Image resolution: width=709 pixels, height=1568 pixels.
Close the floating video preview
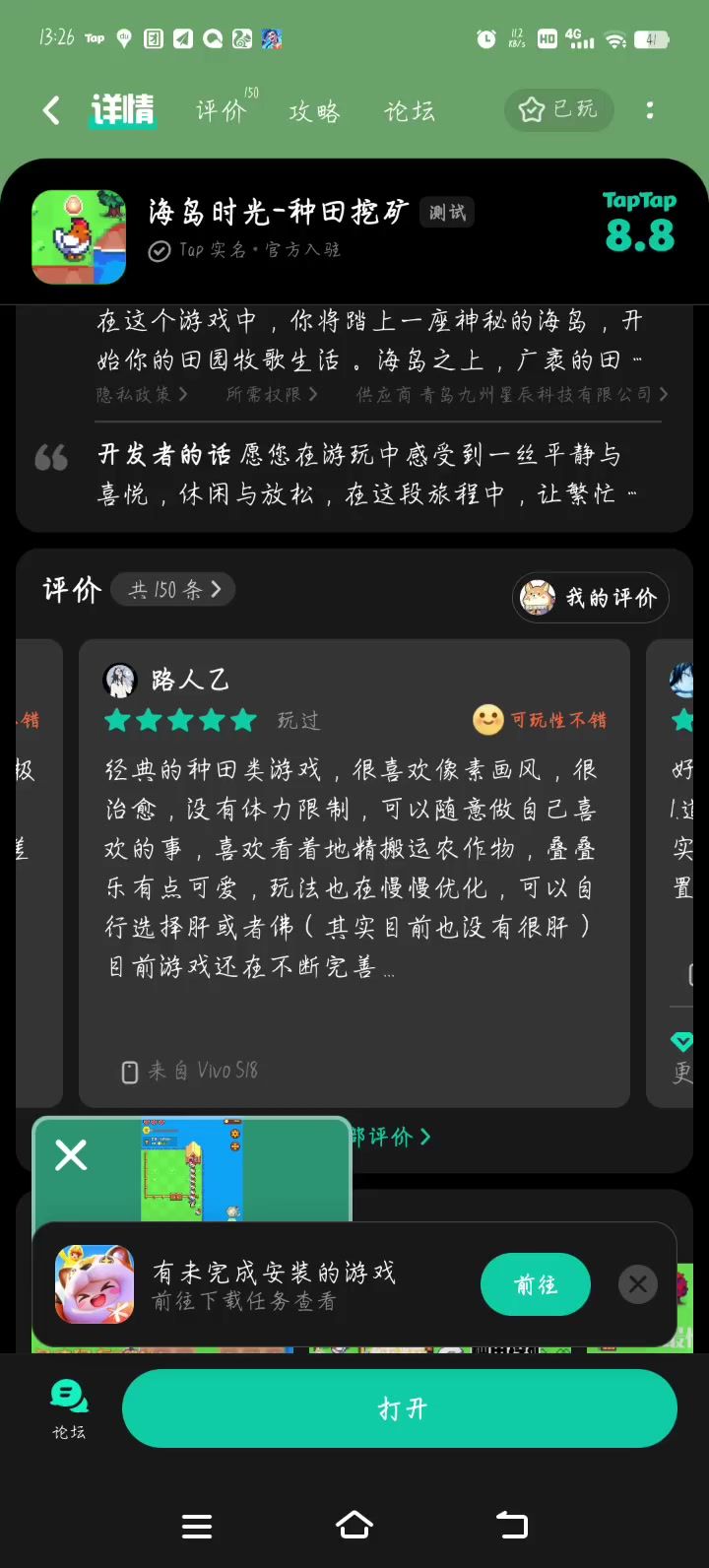[71, 1155]
